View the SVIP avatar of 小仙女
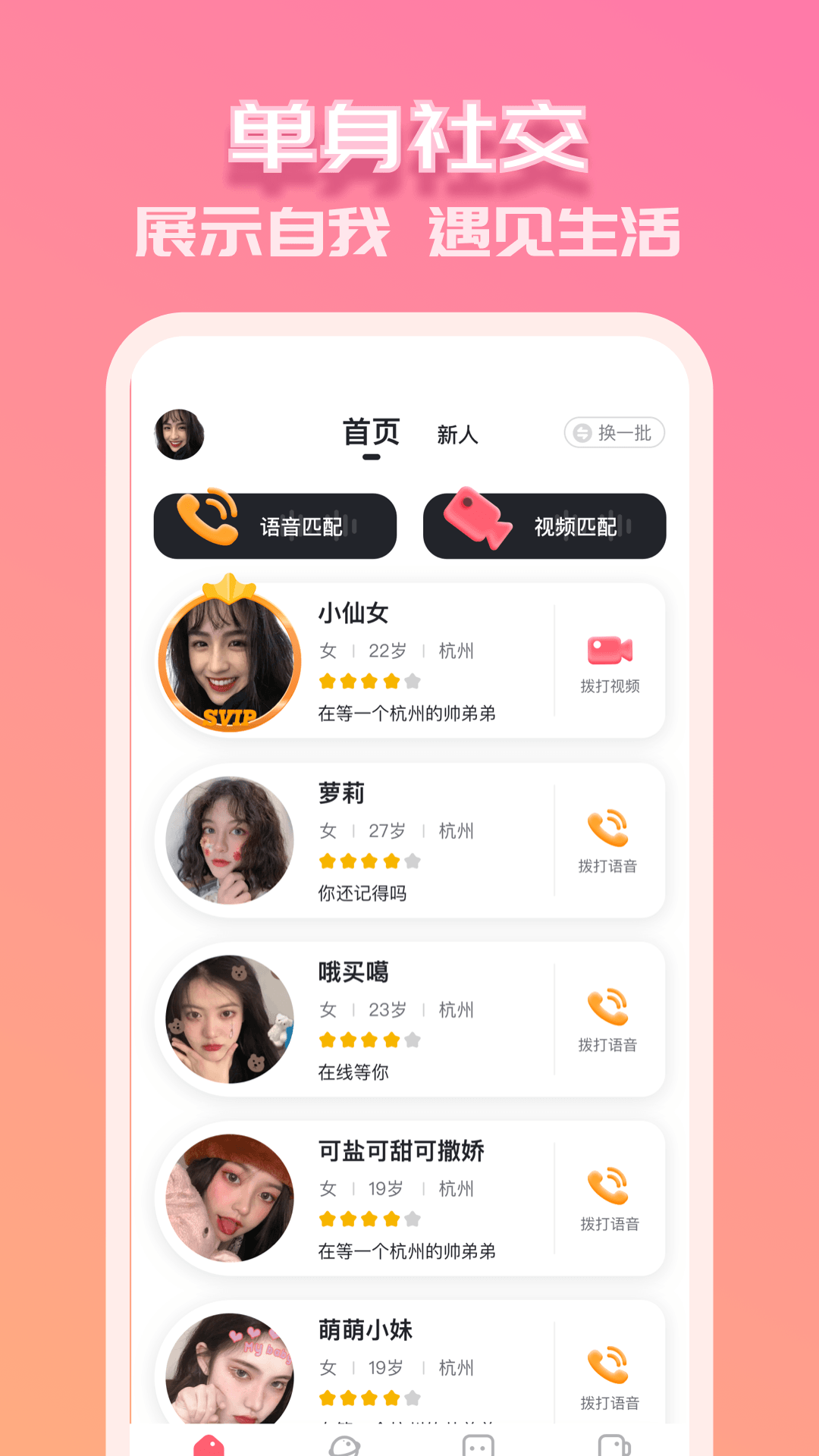The image size is (819, 1456). pos(230,660)
